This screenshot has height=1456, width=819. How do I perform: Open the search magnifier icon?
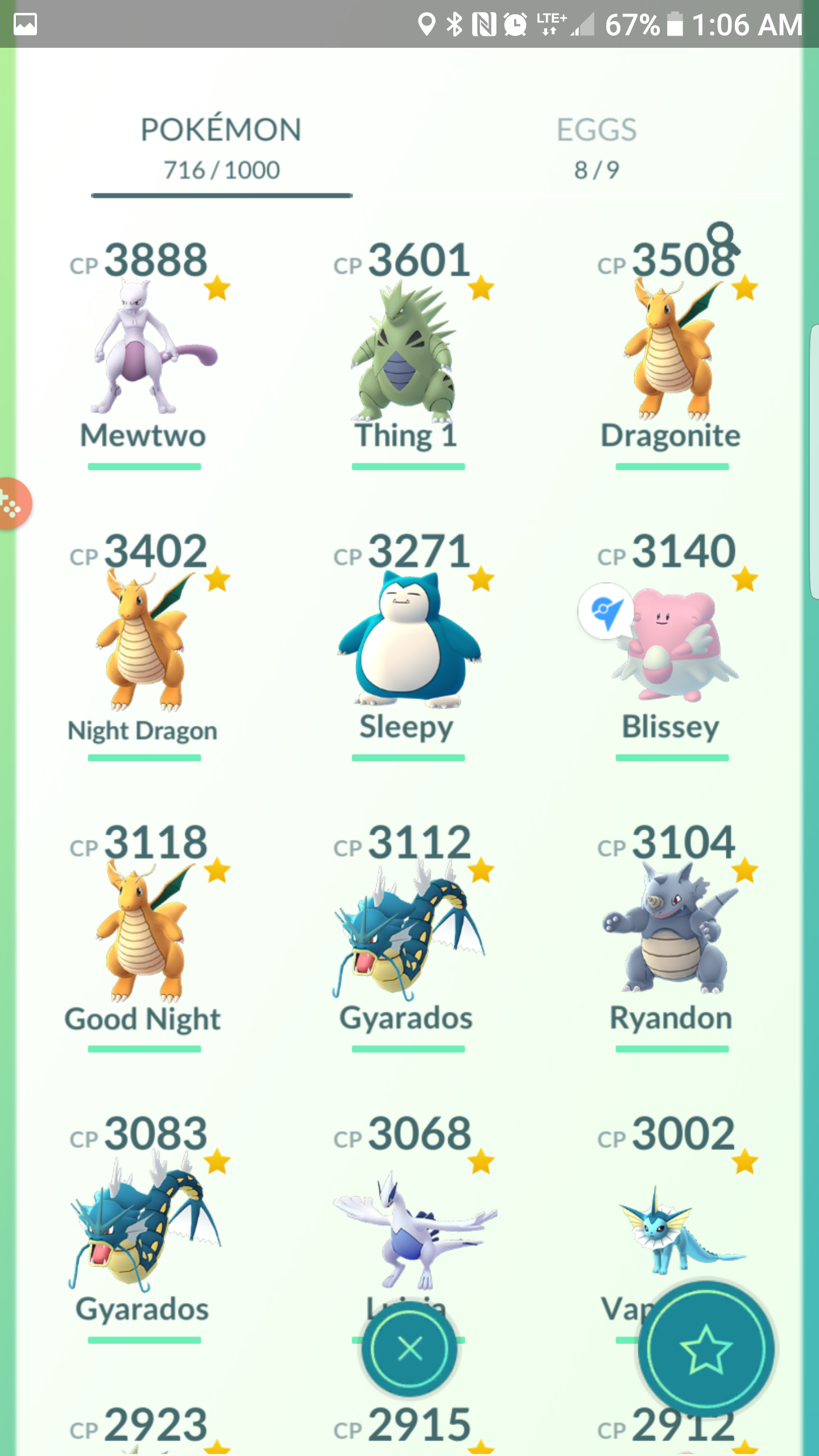click(x=723, y=239)
